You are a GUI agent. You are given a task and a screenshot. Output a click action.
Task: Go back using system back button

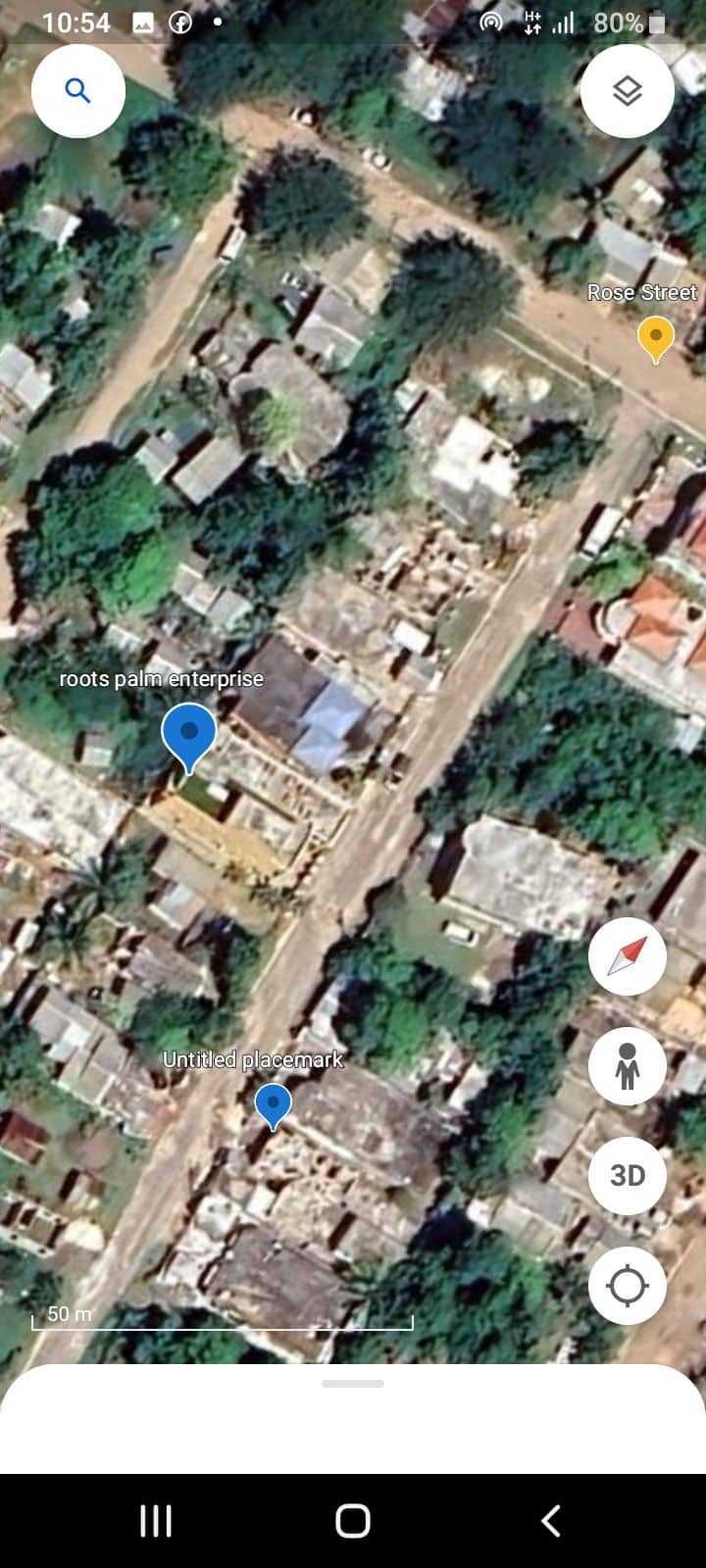(551, 1521)
